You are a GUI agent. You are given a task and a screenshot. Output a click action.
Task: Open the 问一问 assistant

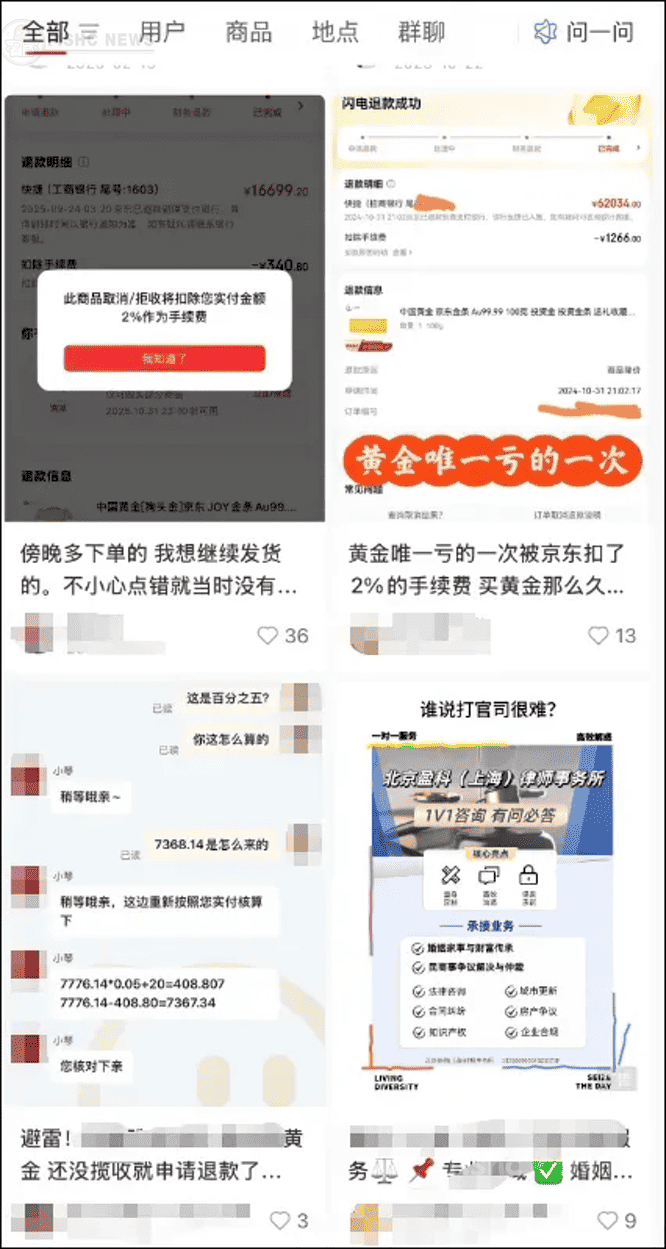[x=585, y=32]
